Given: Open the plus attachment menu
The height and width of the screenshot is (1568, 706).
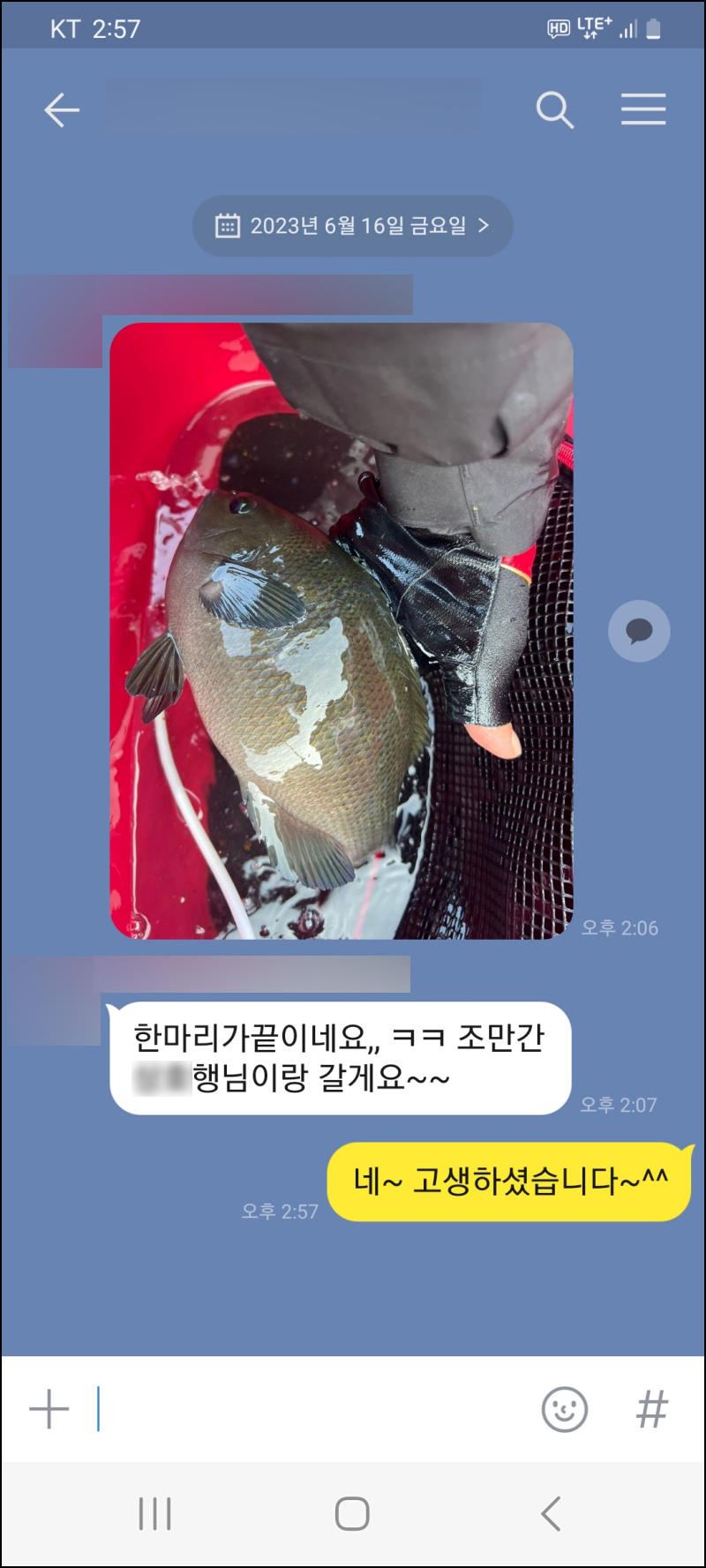Looking at the screenshot, I should pos(49,1409).
